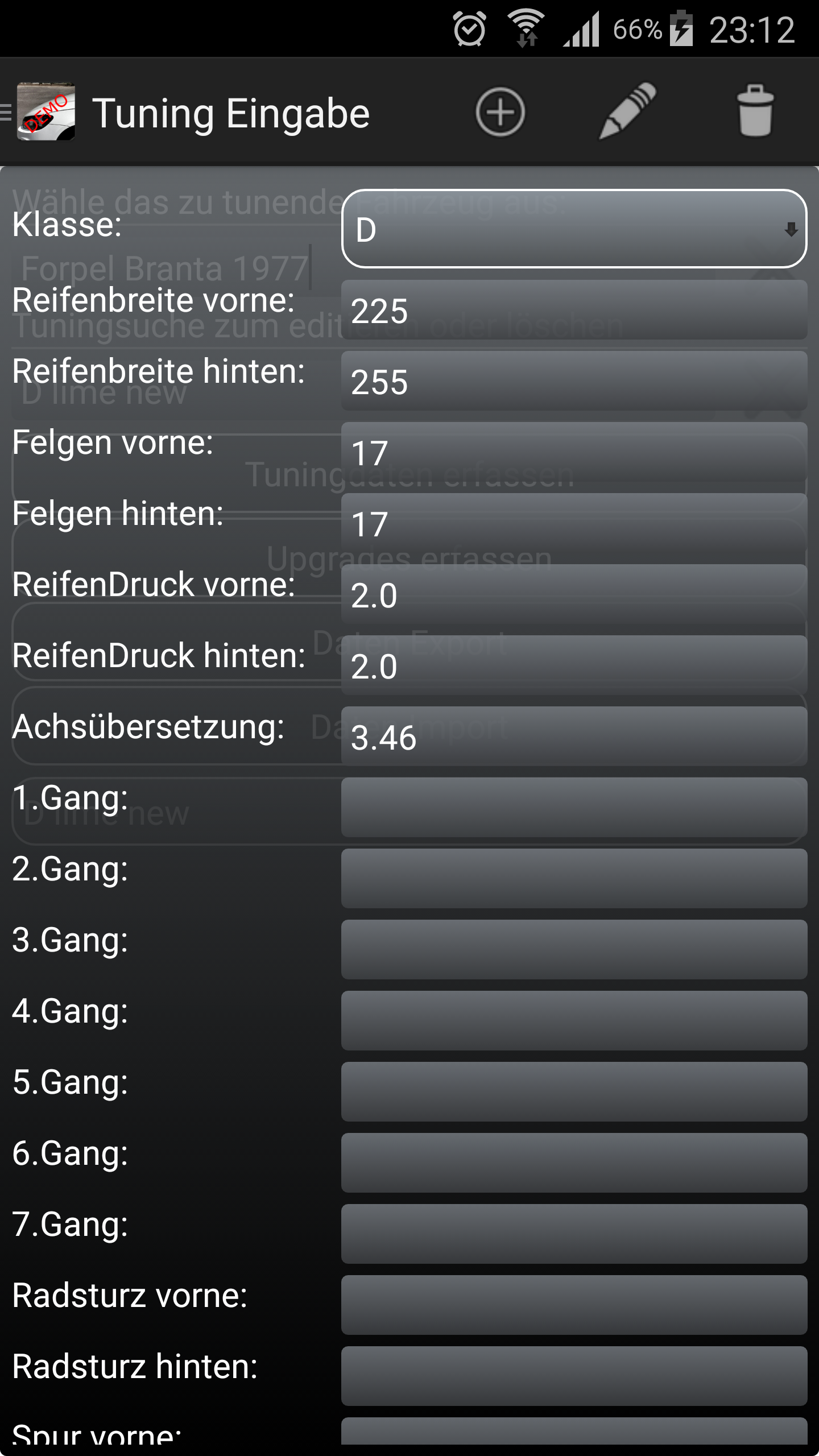819x1456 pixels.
Task: Tap the add (plus) icon
Action: coord(500,112)
